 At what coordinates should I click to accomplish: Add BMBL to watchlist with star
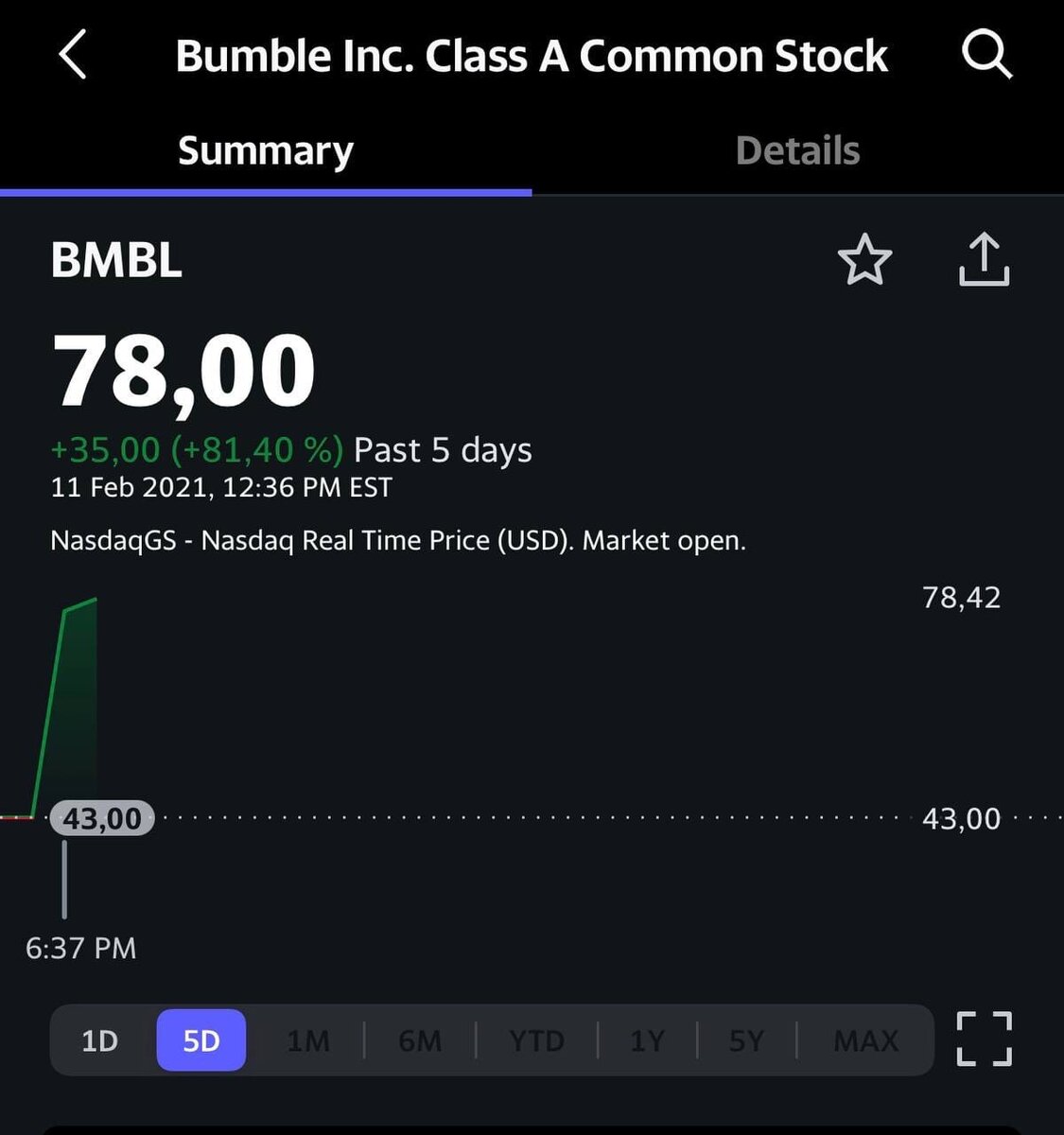(864, 260)
